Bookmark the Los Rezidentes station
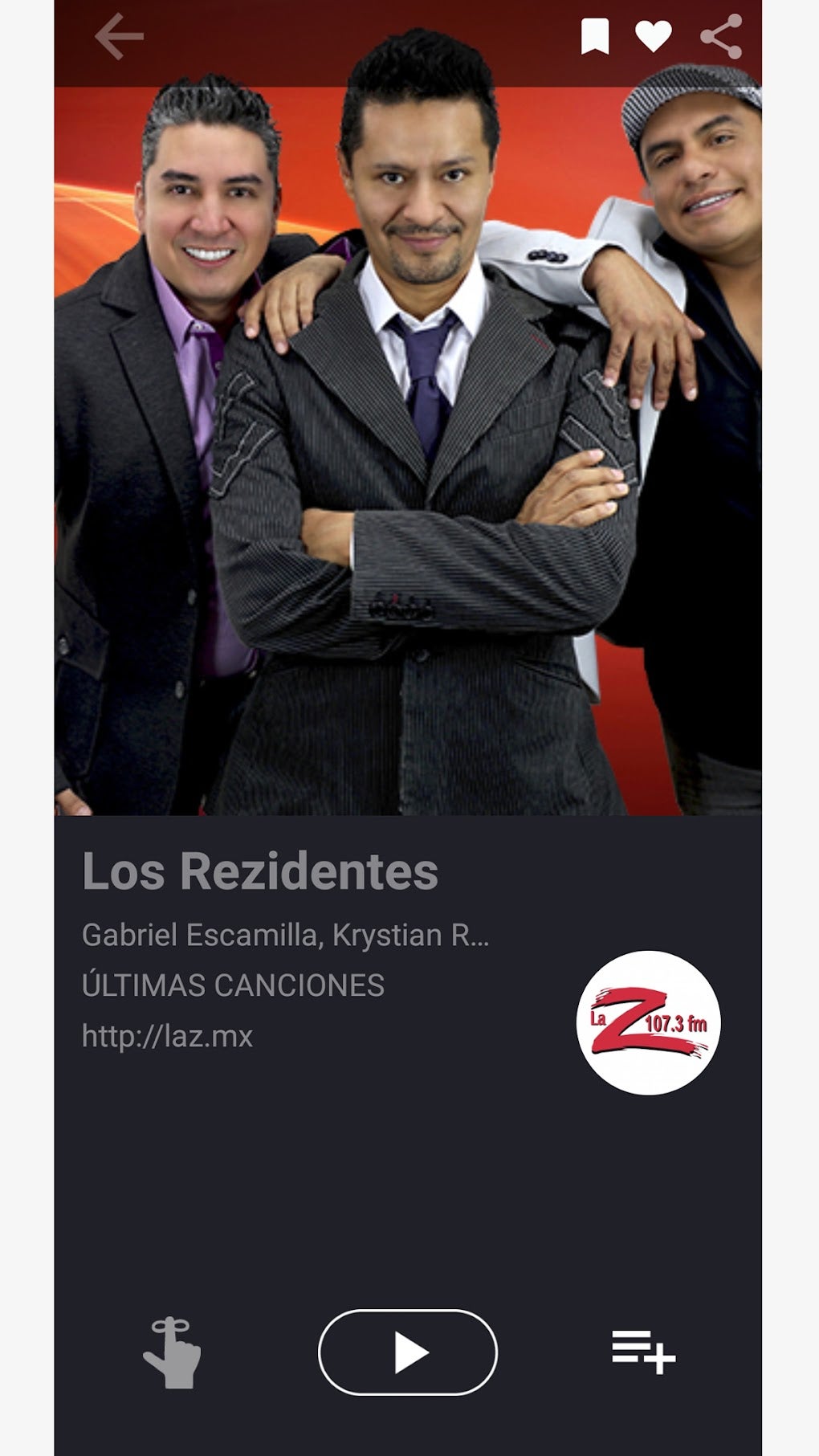 pyautogui.click(x=594, y=37)
